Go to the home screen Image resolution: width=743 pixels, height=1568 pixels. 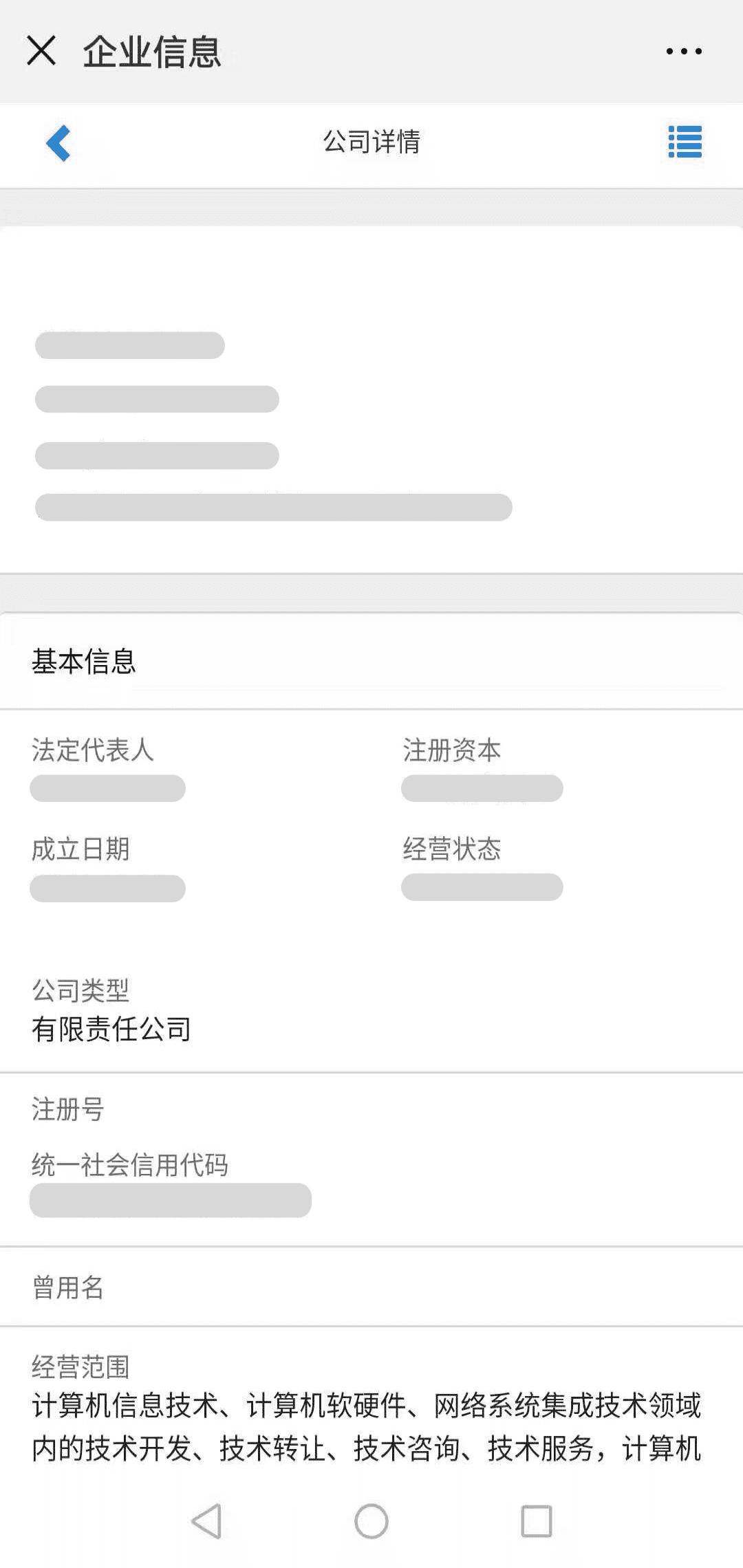point(371,1521)
